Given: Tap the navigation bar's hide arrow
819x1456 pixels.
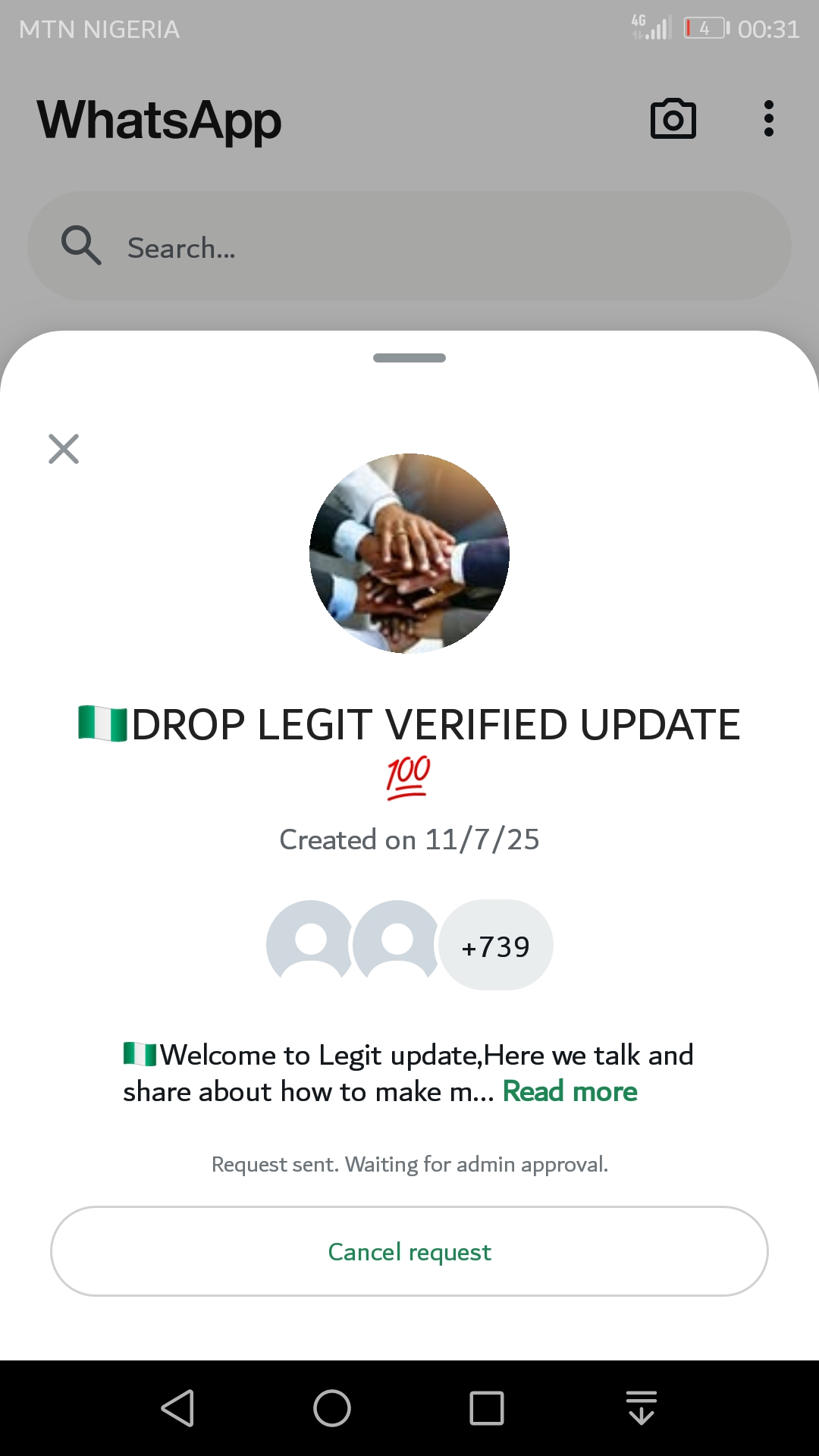Looking at the screenshot, I should coord(642,1408).
